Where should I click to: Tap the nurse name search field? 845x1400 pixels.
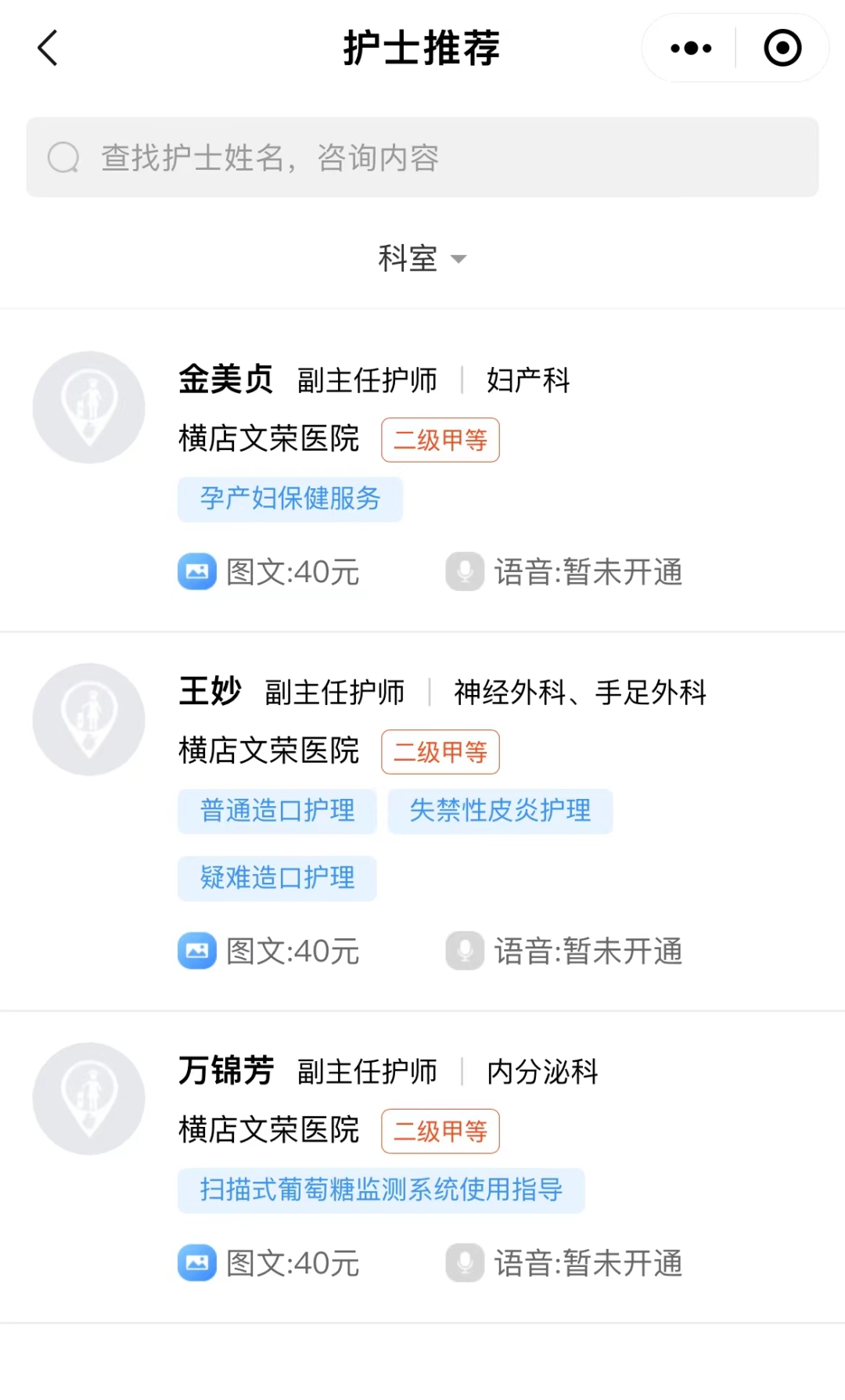click(422, 157)
